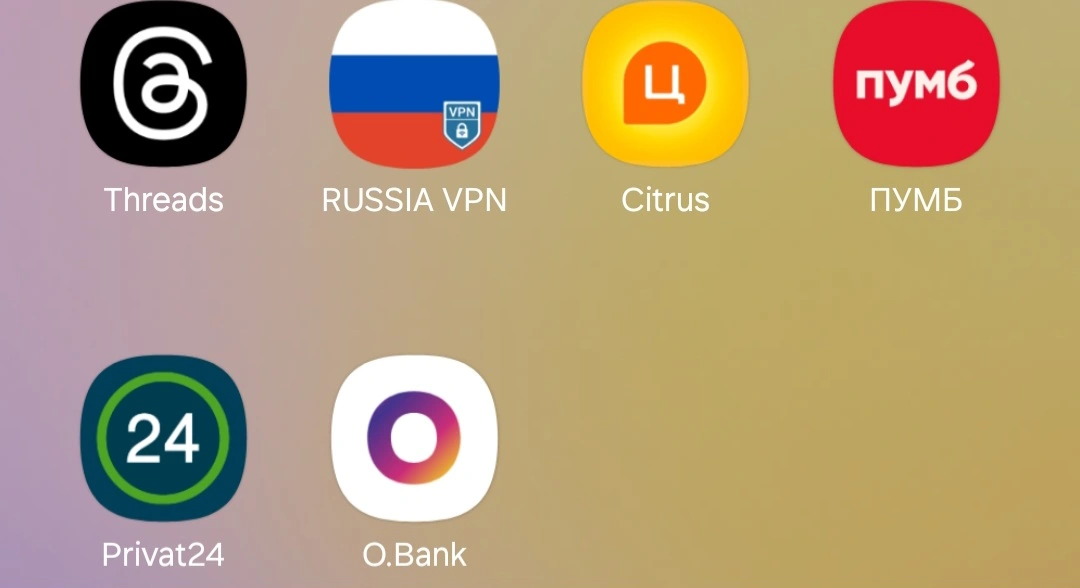Launch the ПУМБ banking app
The image size is (1080, 588).
coord(916,84)
